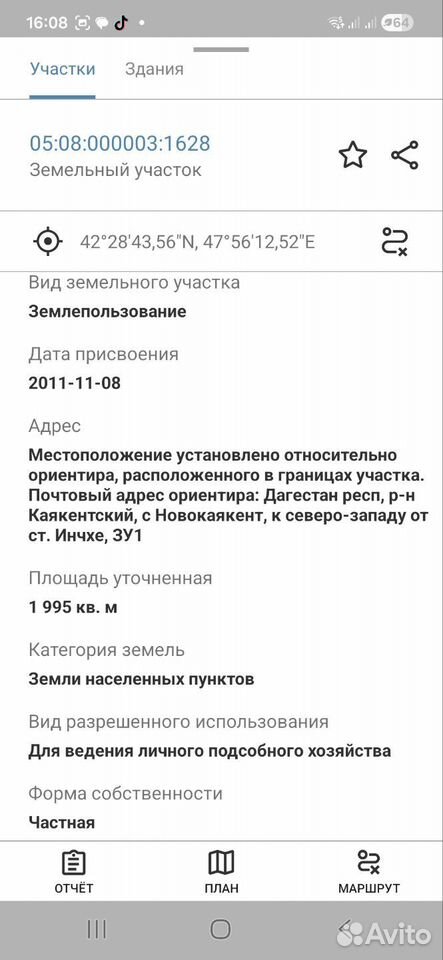Open the ПЛАН map view
Viewport: 443px width, 960px height.
222,872
